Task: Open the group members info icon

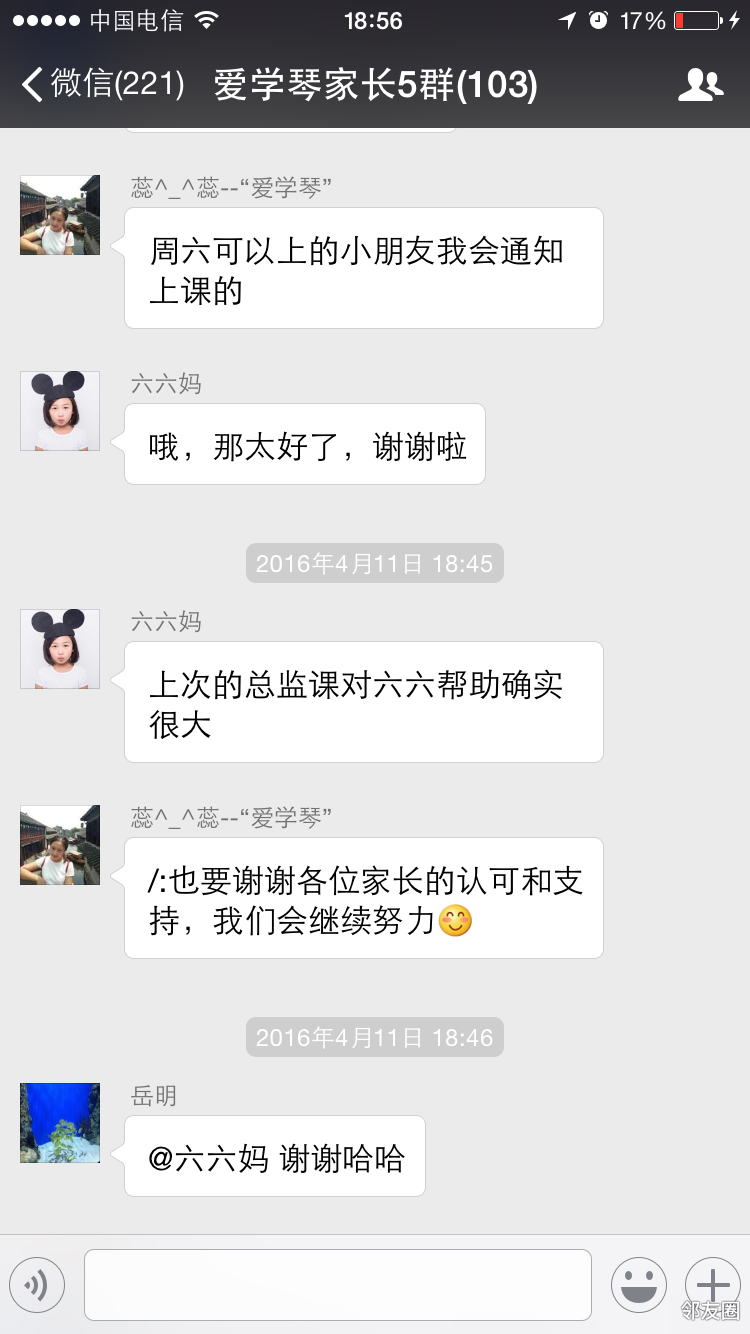Action: coord(700,85)
